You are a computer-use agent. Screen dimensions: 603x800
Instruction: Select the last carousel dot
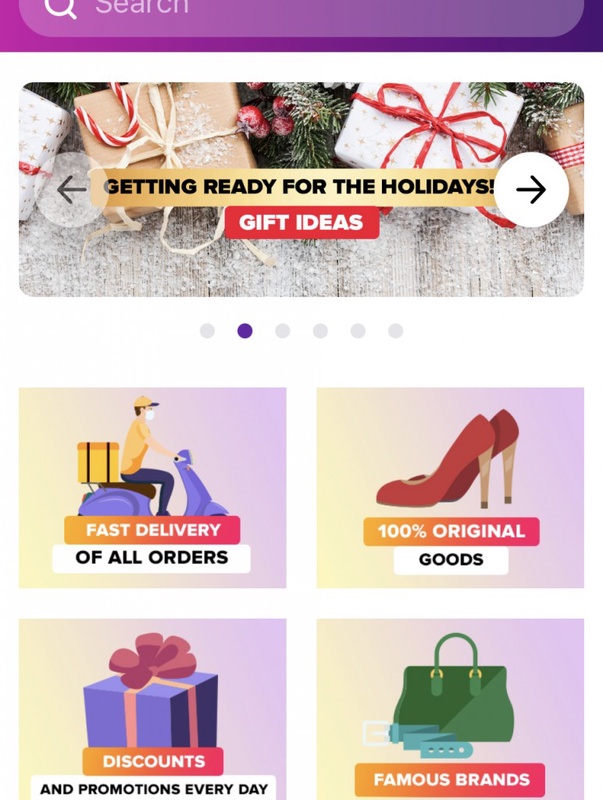click(396, 331)
